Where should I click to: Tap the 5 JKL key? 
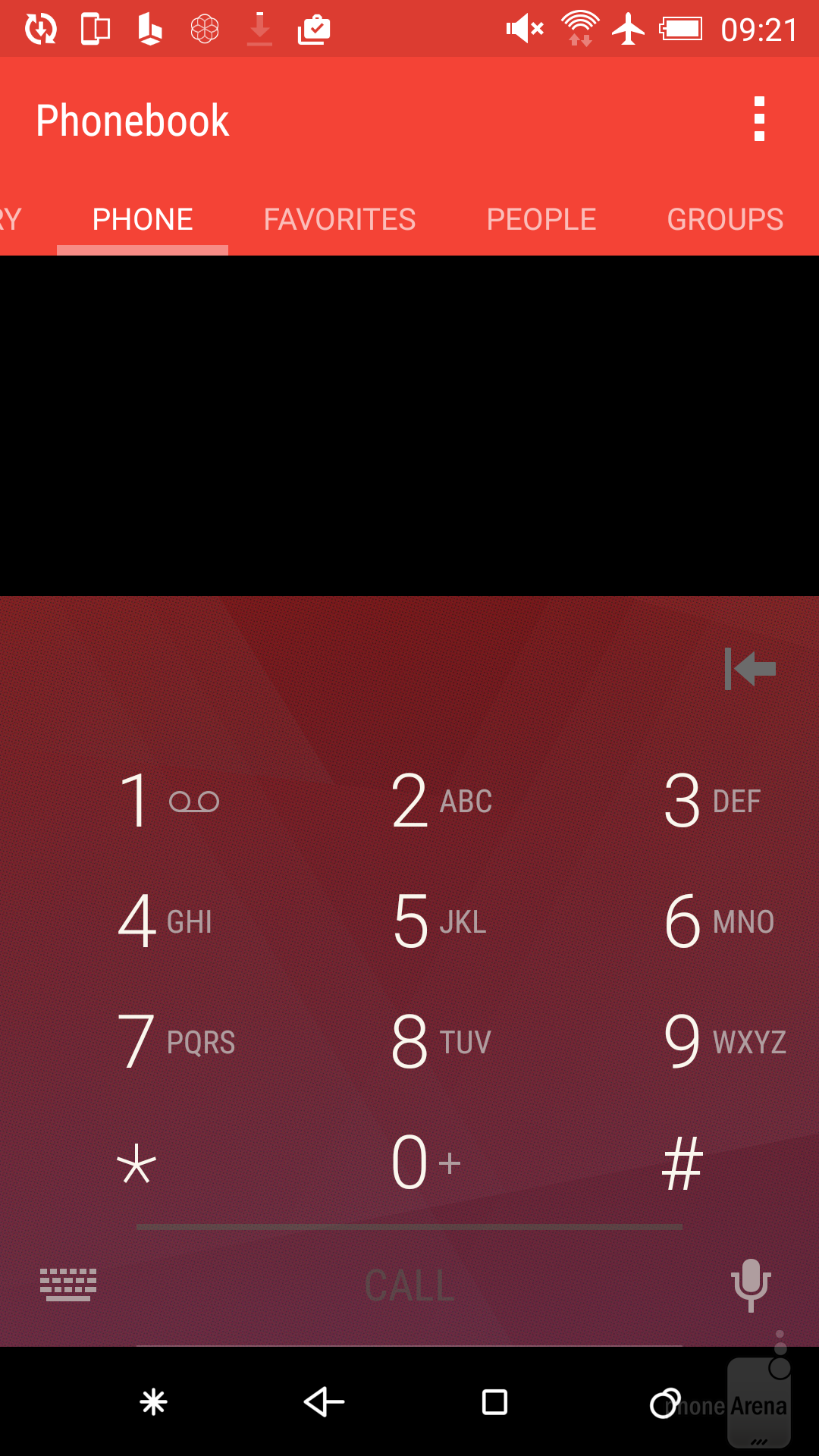(x=440, y=921)
